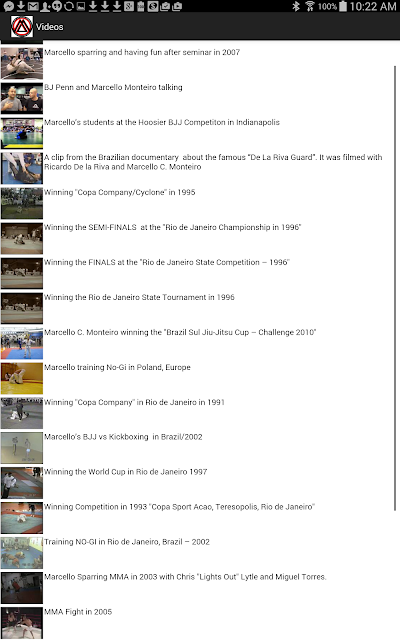Play BJ Penn and Marcello Monteiro talking
The image size is (400, 640).
197,98
